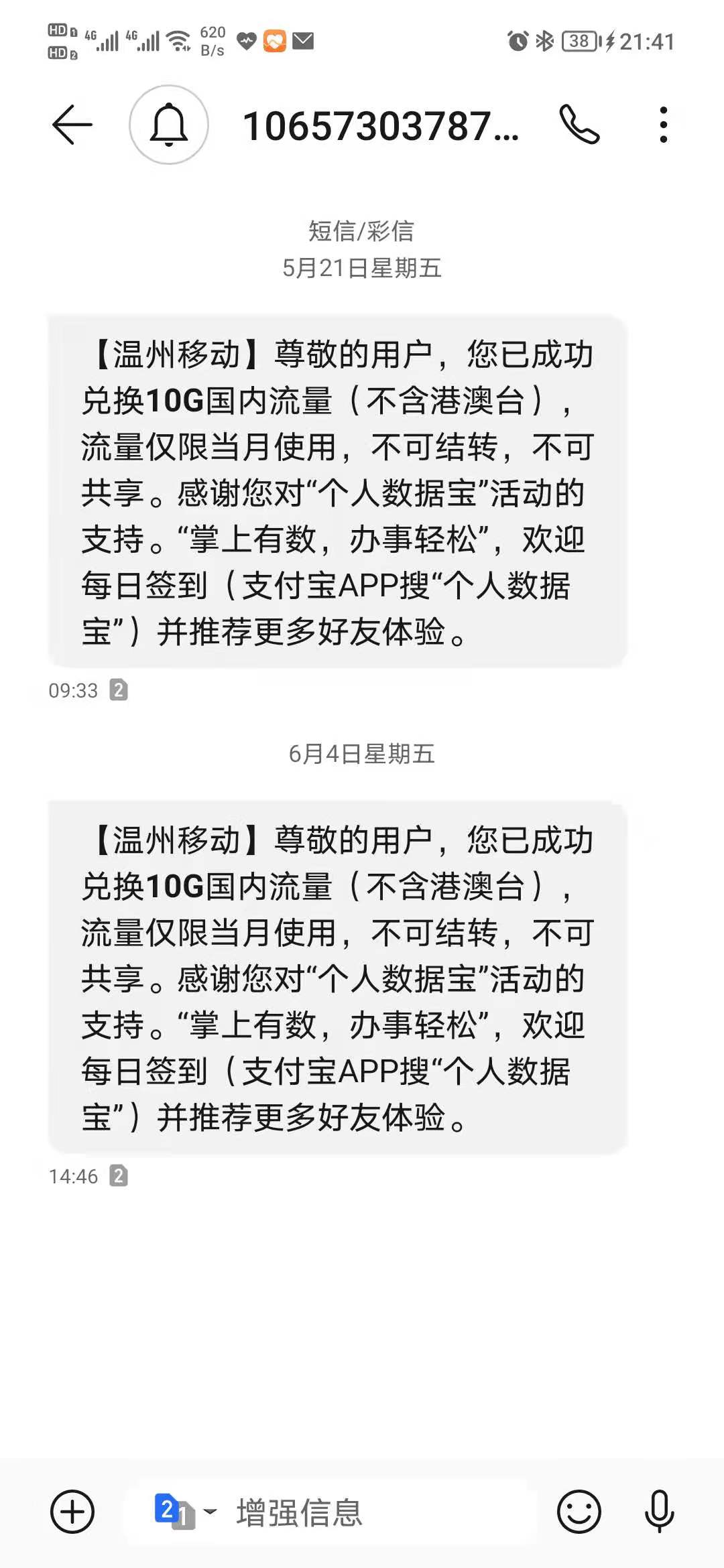Open the notification bell icon in header
Image resolution: width=724 pixels, height=1568 pixels.
(169, 126)
